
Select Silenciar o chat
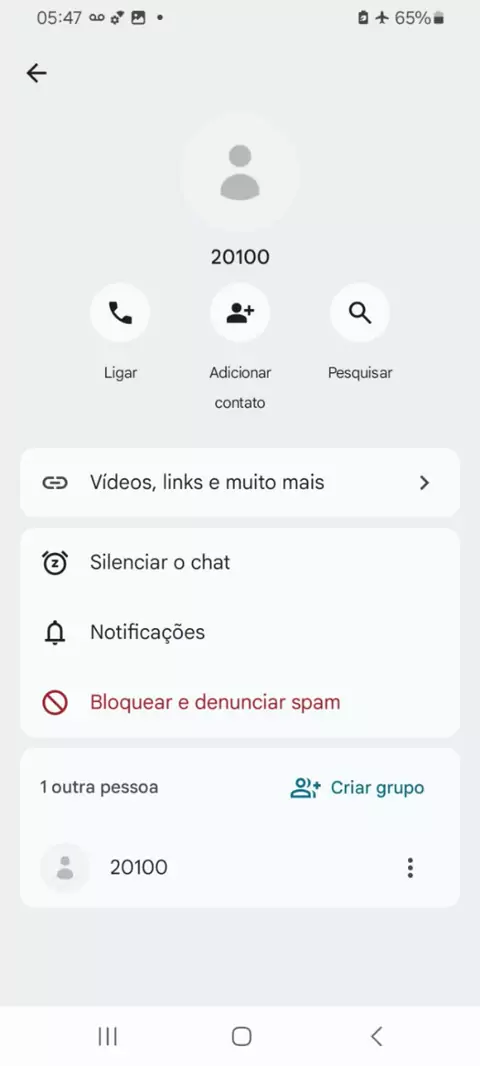[x=240, y=562]
